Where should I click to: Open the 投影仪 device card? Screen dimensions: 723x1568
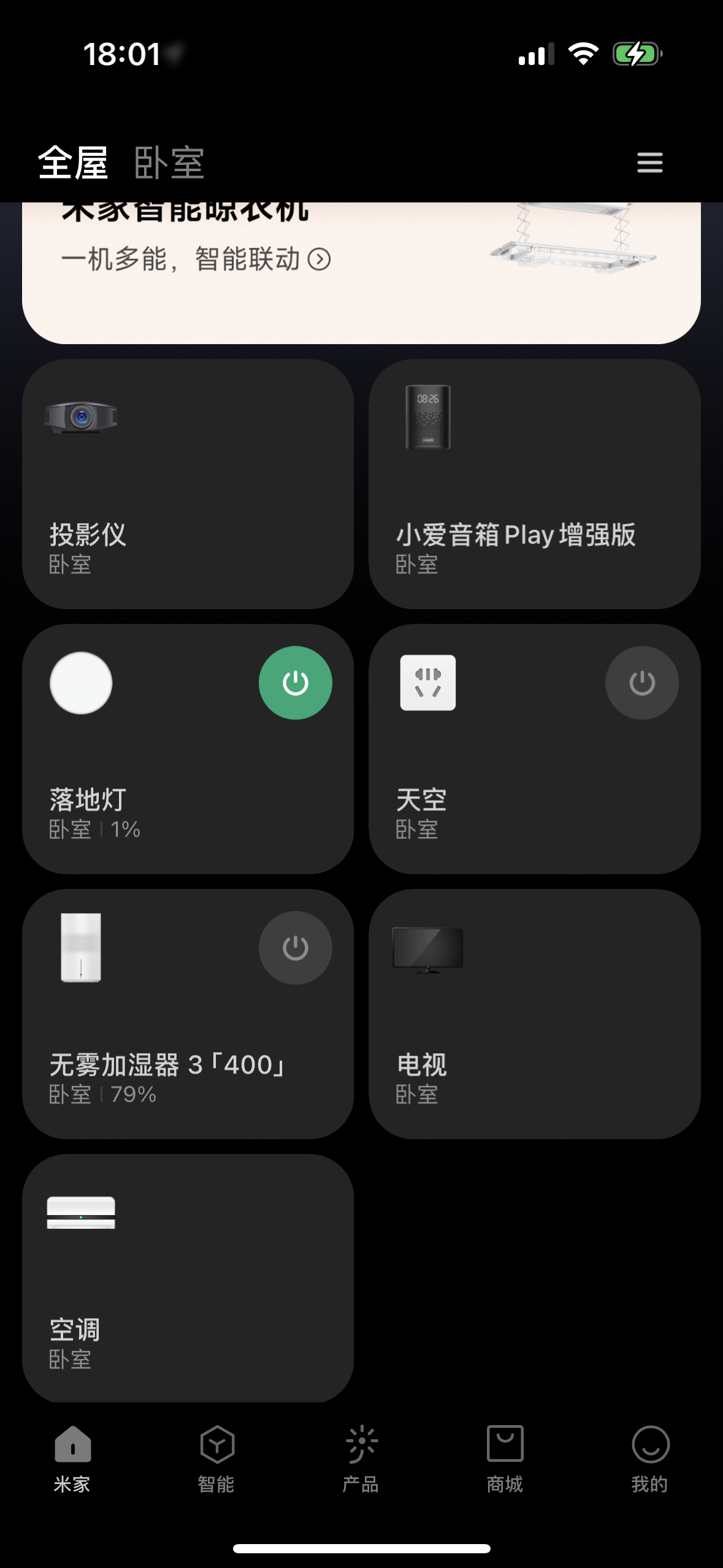coord(188,485)
